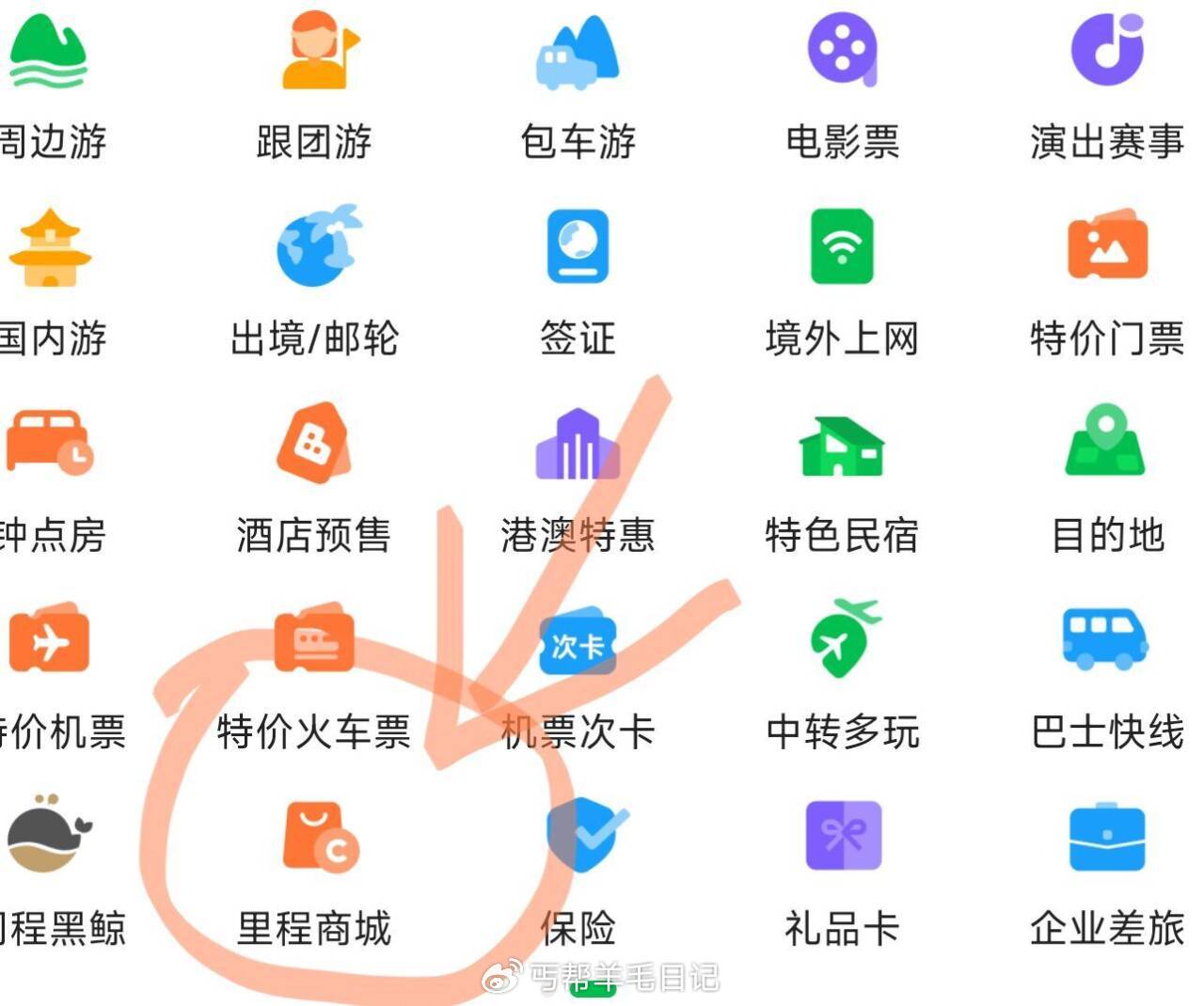1204x1006 pixels.
Task: Open 中转多玩 transit stopover
Action: click(842, 677)
